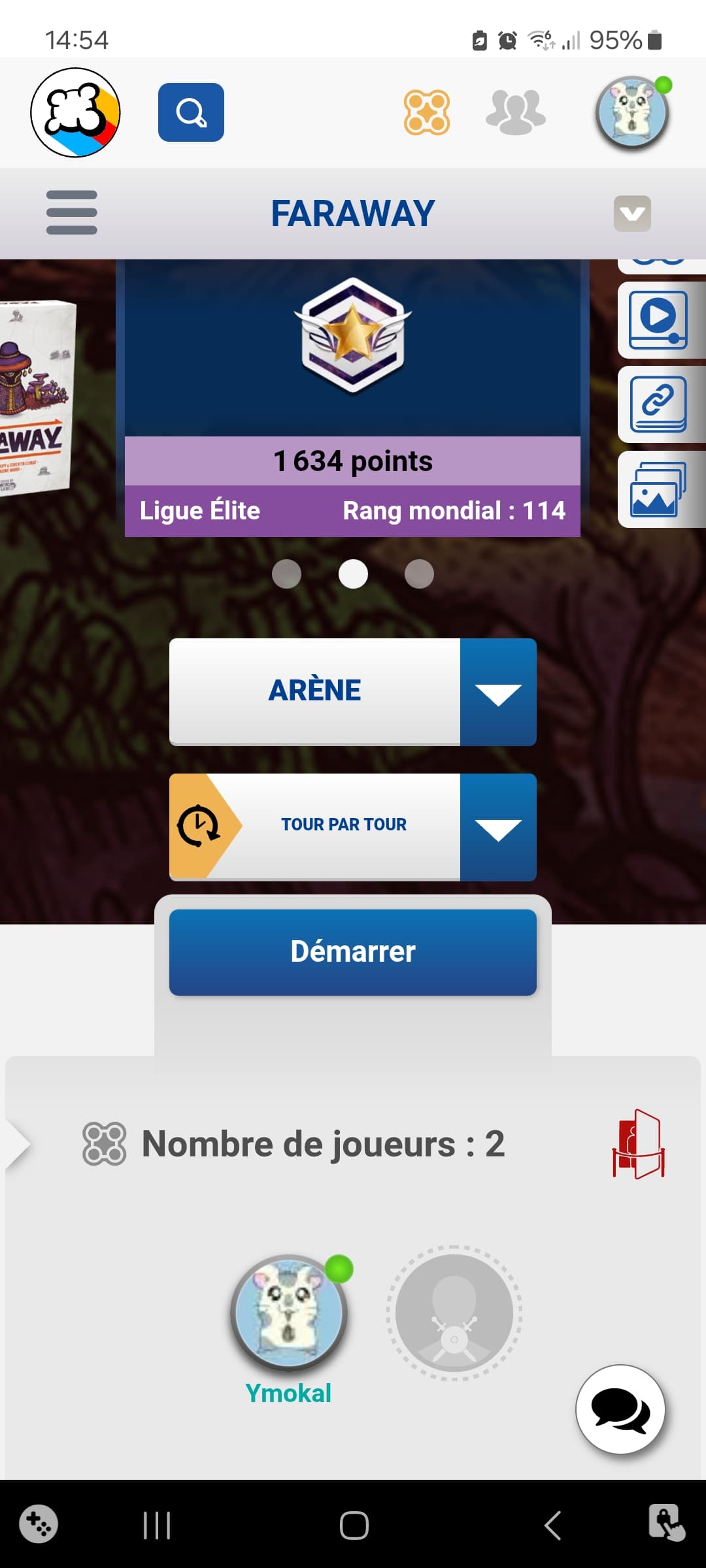Open the Board Game Arena home logo
Image resolution: width=706 pixels, height=1568 pixels.
point(75,112)
